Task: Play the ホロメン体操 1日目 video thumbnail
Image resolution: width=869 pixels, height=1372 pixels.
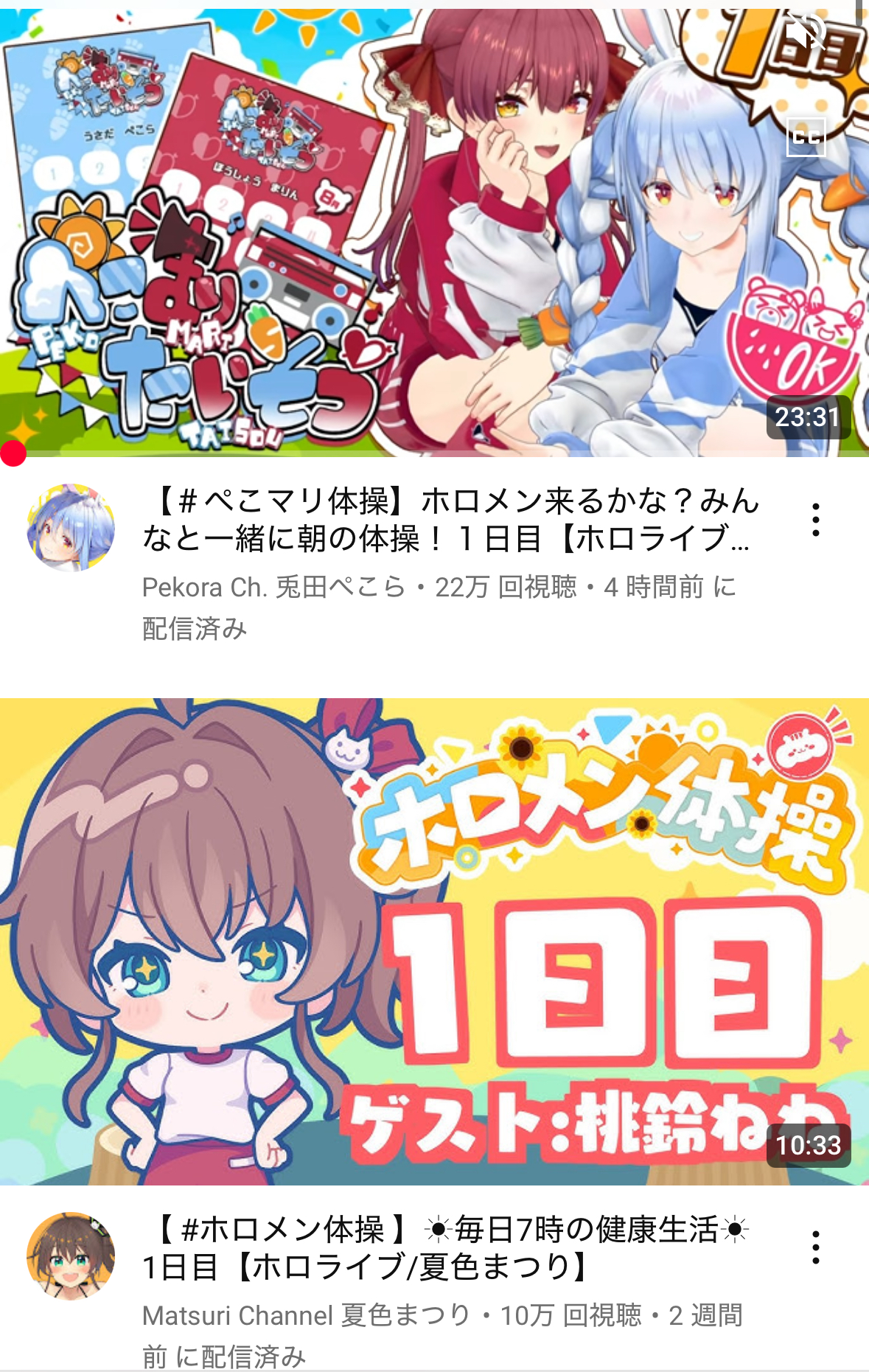Action: [x=434, y=941]
